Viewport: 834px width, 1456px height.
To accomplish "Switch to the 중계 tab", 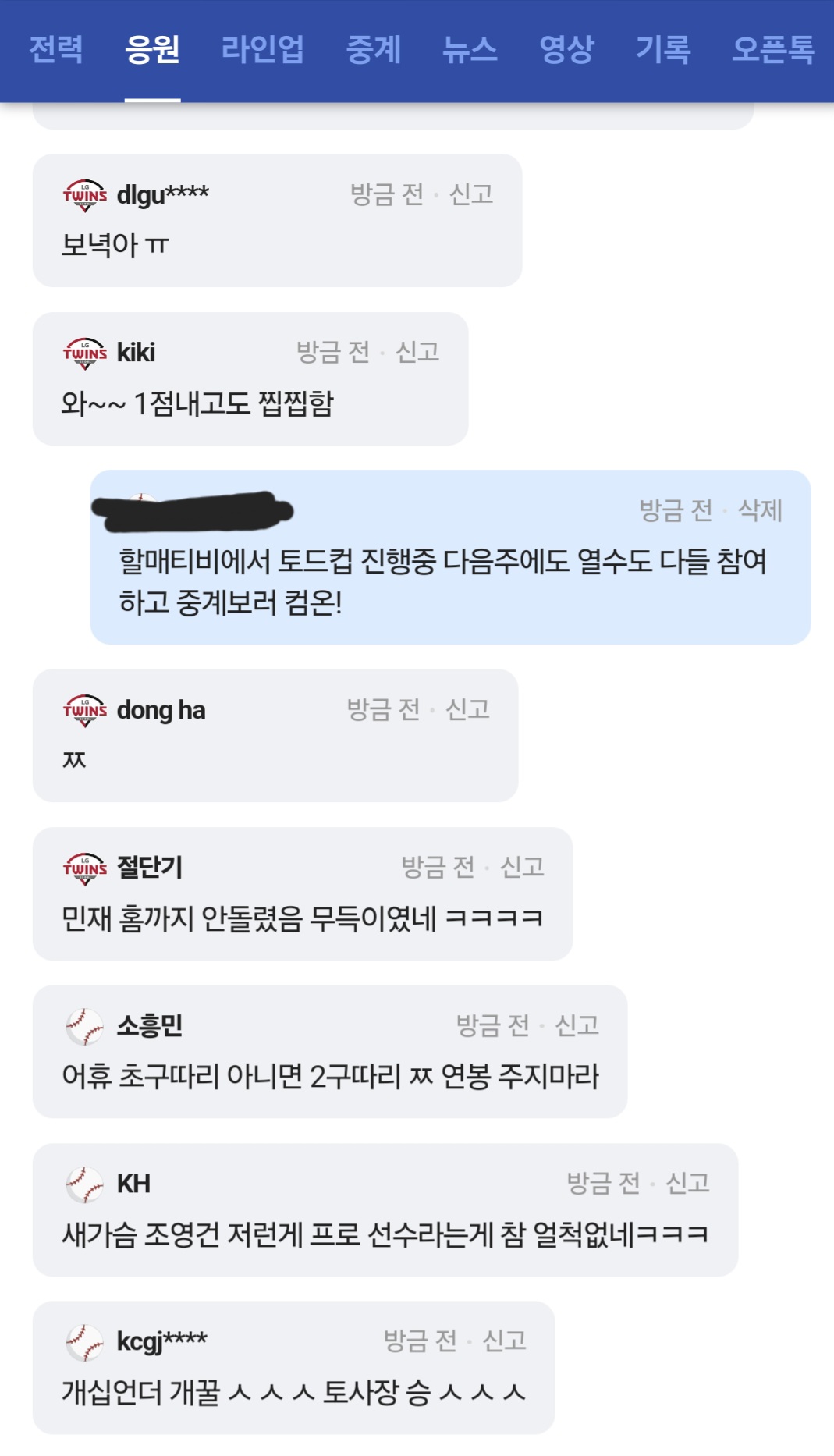I will [373, 49].
